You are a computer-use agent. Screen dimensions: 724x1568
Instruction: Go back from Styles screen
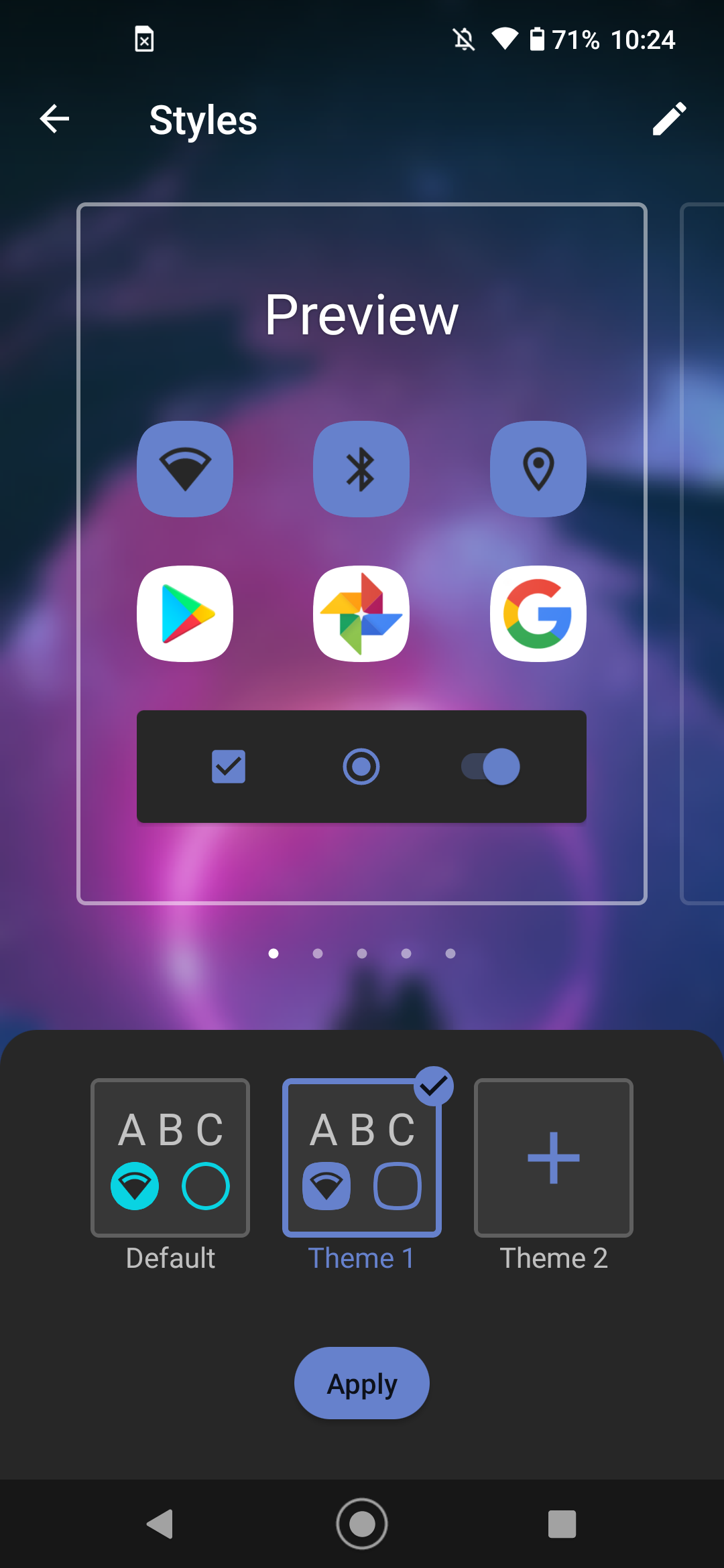pyautogui.click(x=54, y=119)
